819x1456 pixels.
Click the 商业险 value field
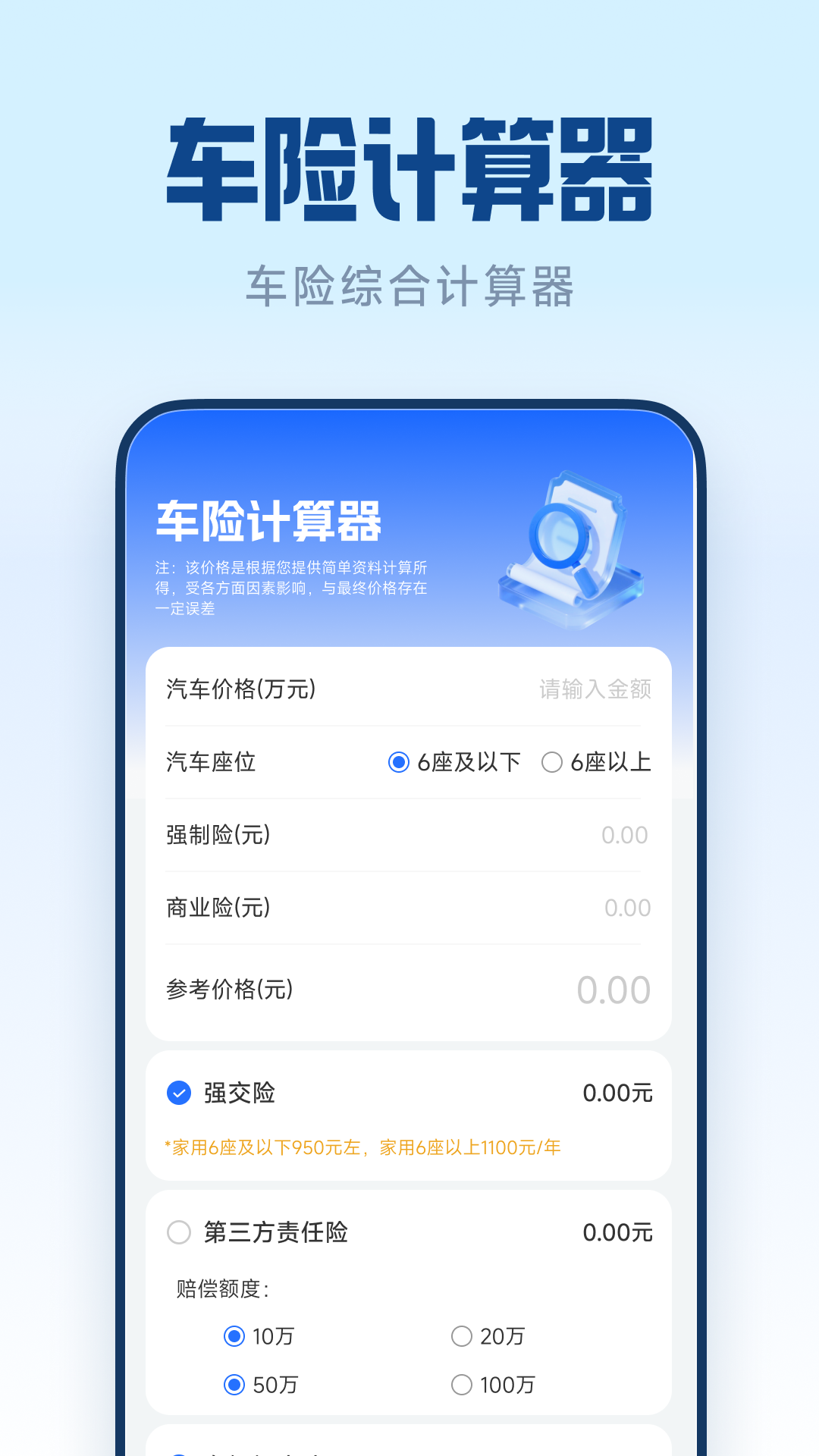626,907
